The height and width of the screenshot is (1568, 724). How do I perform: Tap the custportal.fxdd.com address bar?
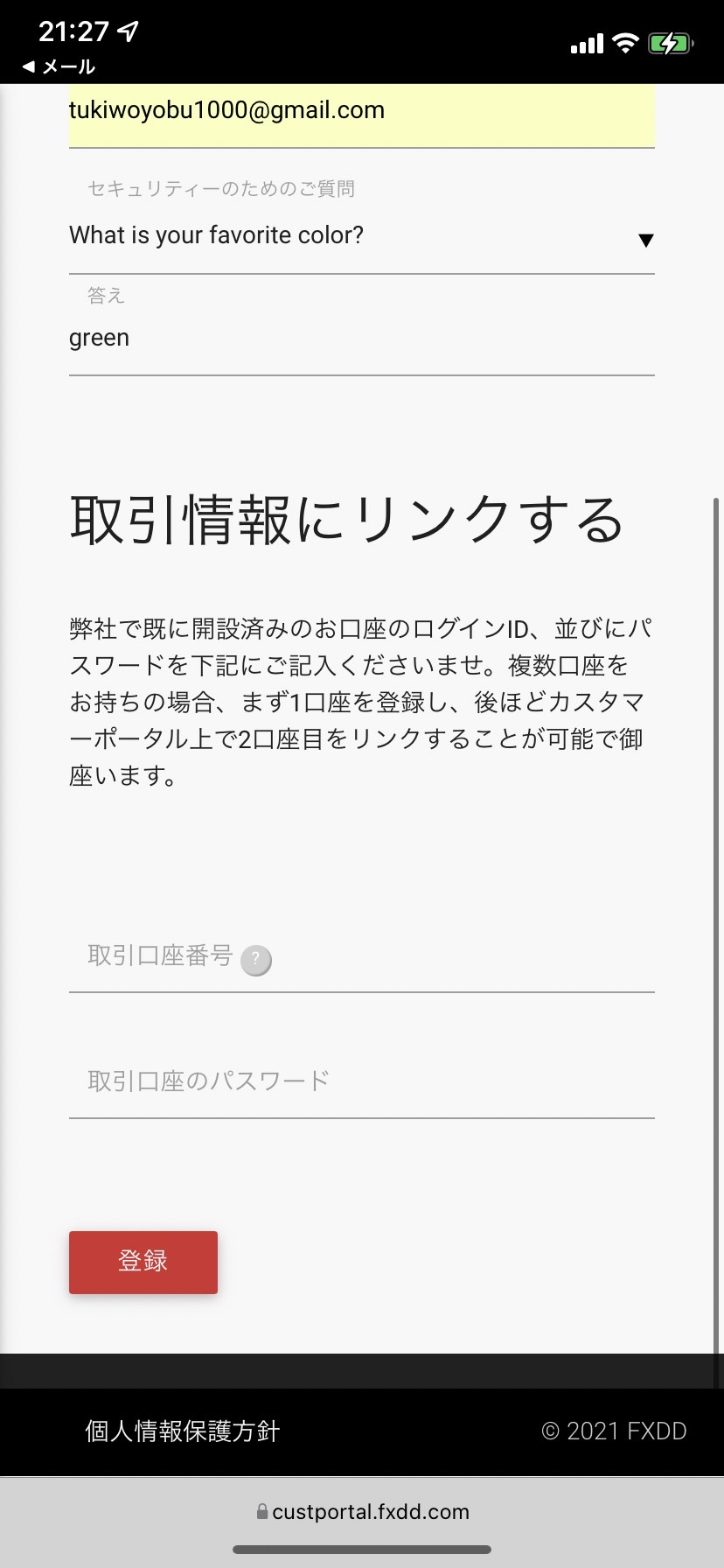[x=362, y=1512]
